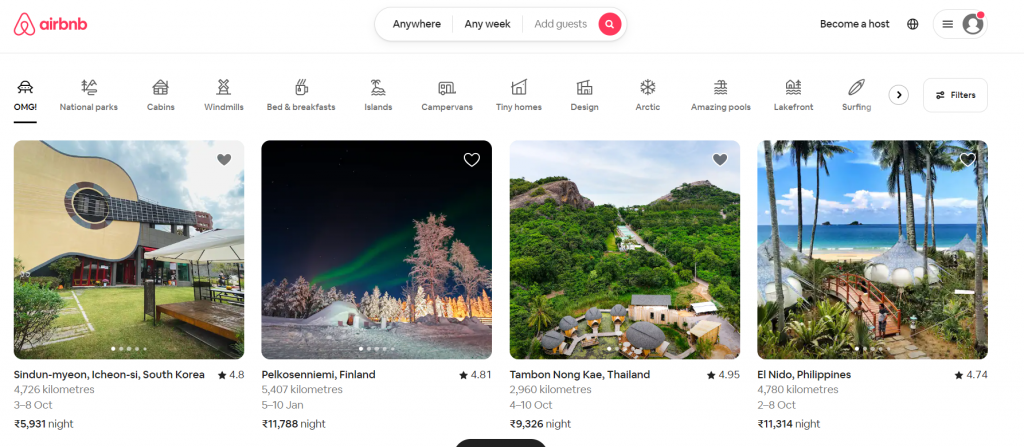
Task: Open the Filters button
Action: click(x=955, y=95)
